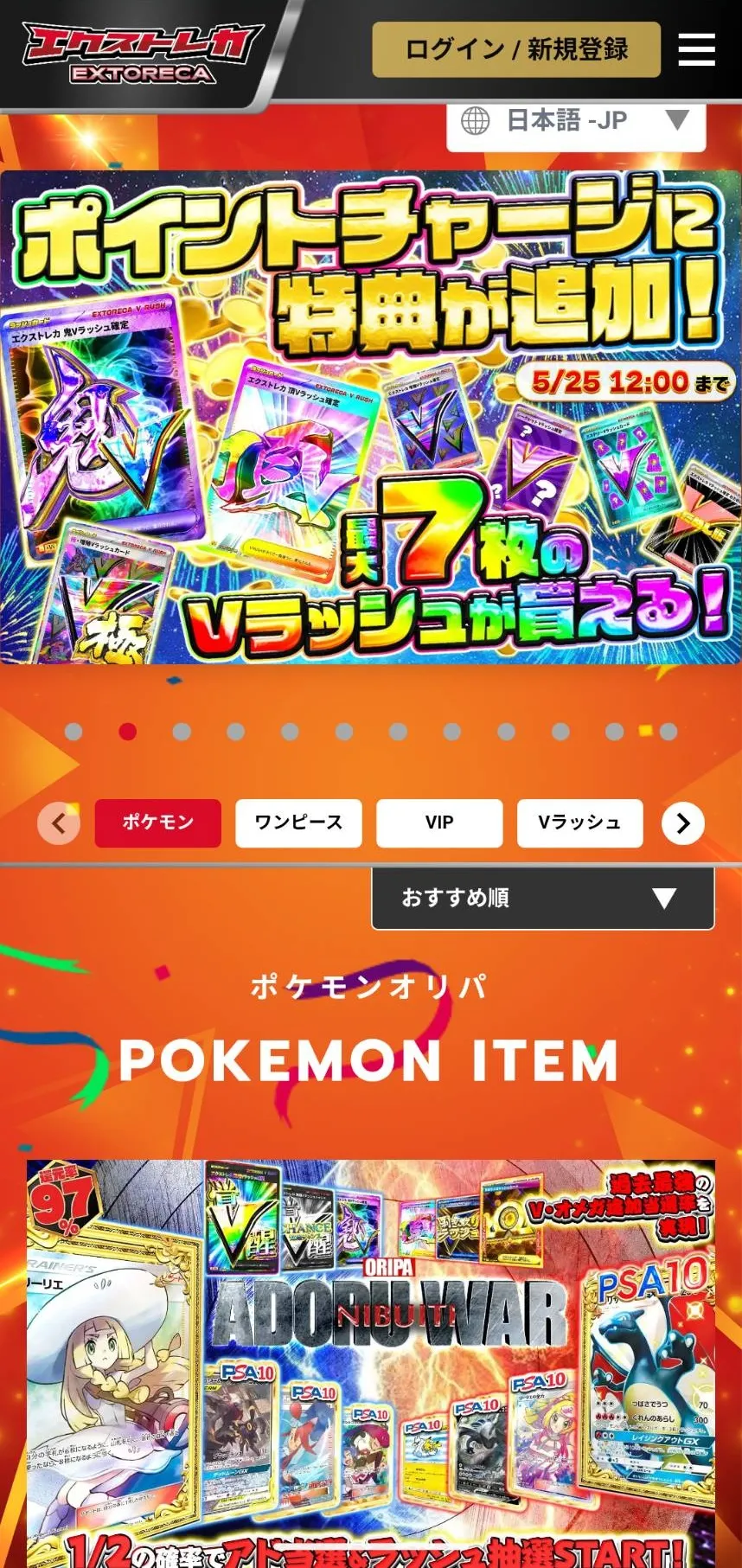Show next categories with right arrow

point(683,823)
